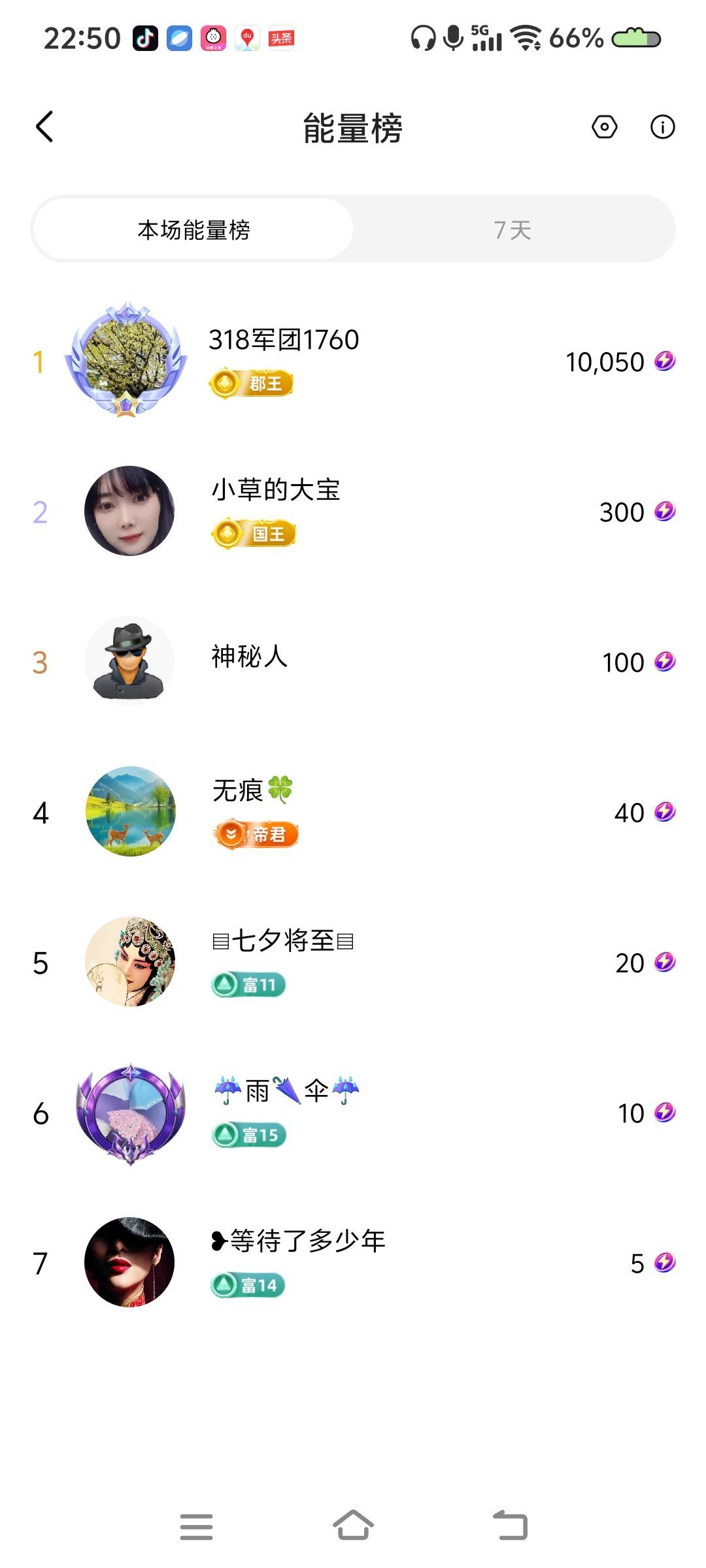
Task: Tap the 神秘人 row
Action: [x=353, y=661]
